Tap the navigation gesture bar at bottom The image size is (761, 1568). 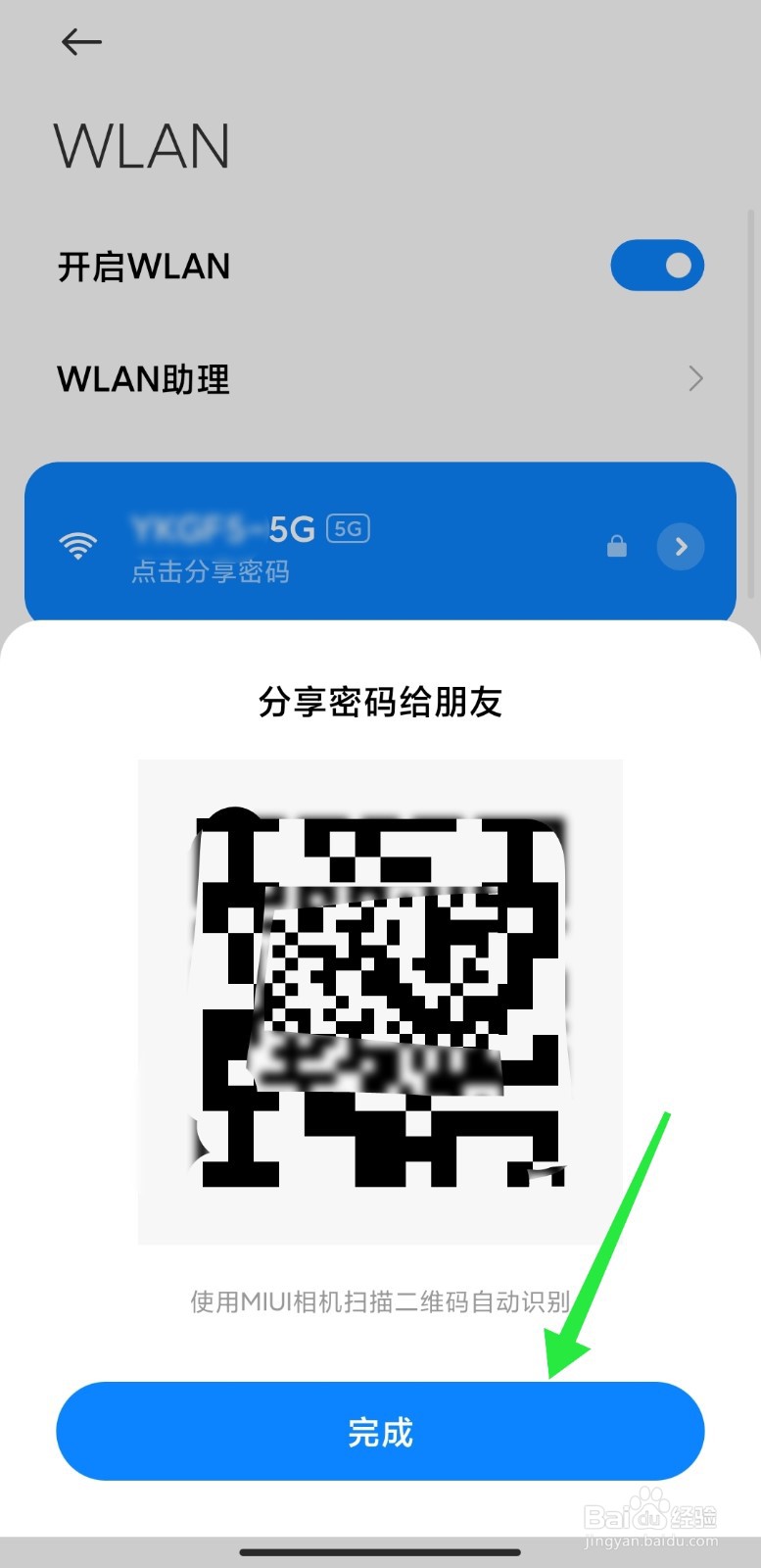[380, 1552]
